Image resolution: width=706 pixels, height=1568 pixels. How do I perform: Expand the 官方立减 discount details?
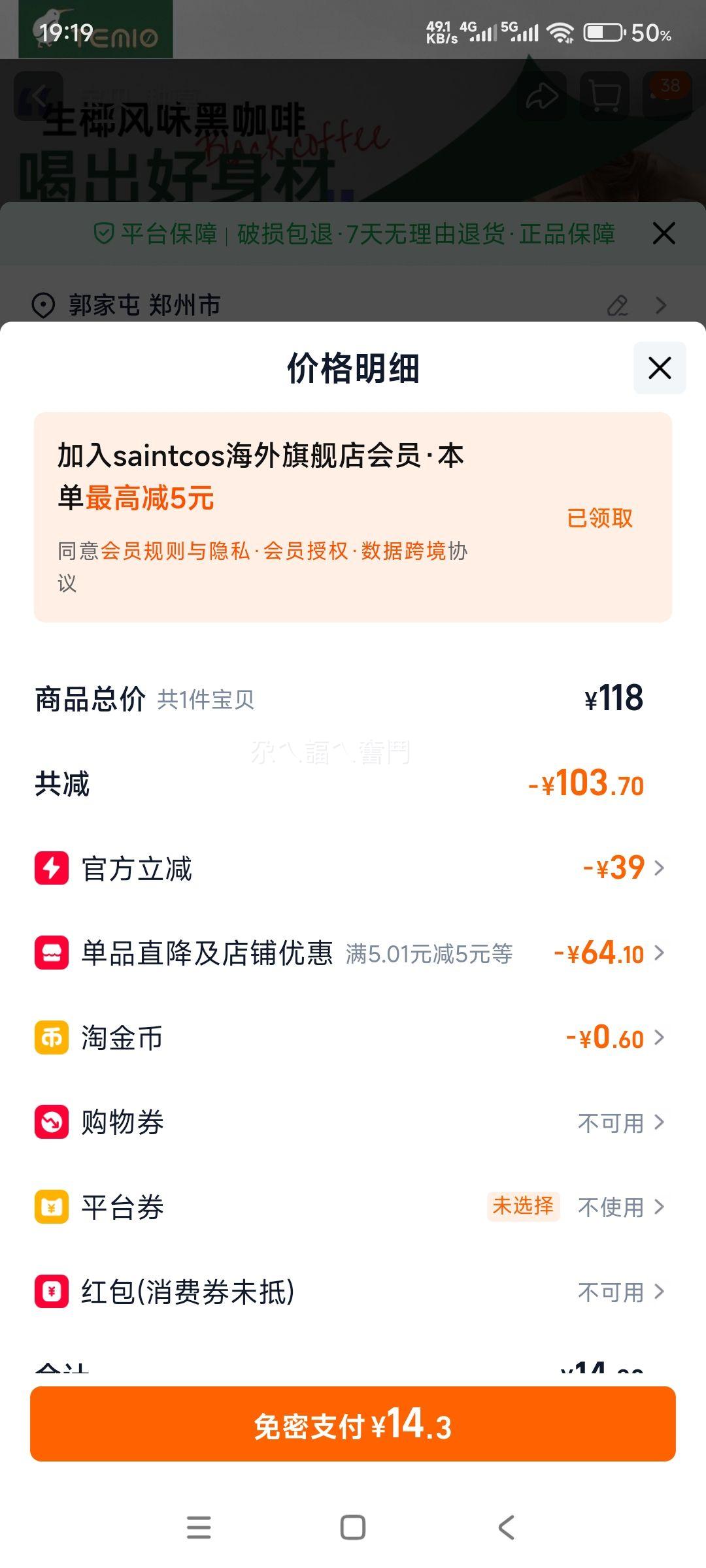pos(660,869)
